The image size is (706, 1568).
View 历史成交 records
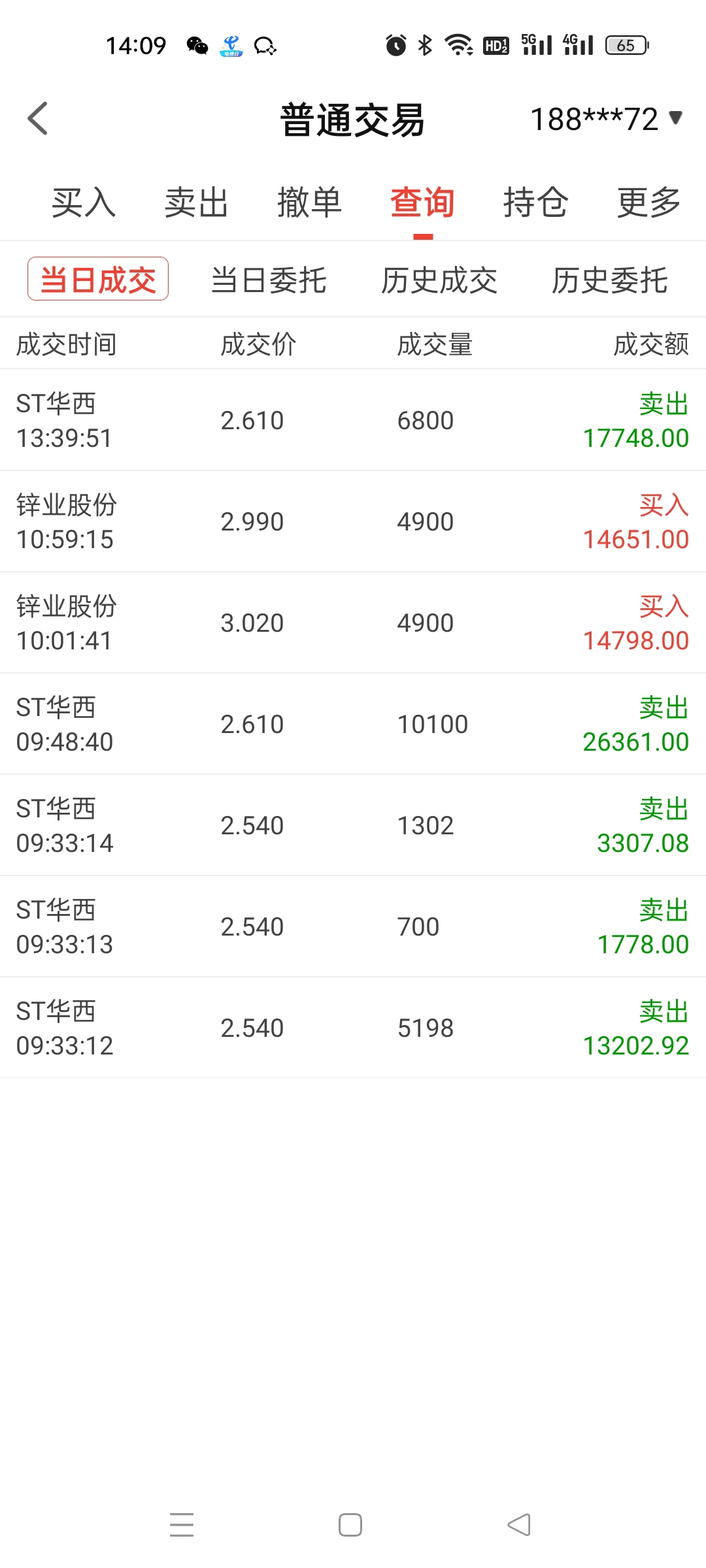(439, 280)
